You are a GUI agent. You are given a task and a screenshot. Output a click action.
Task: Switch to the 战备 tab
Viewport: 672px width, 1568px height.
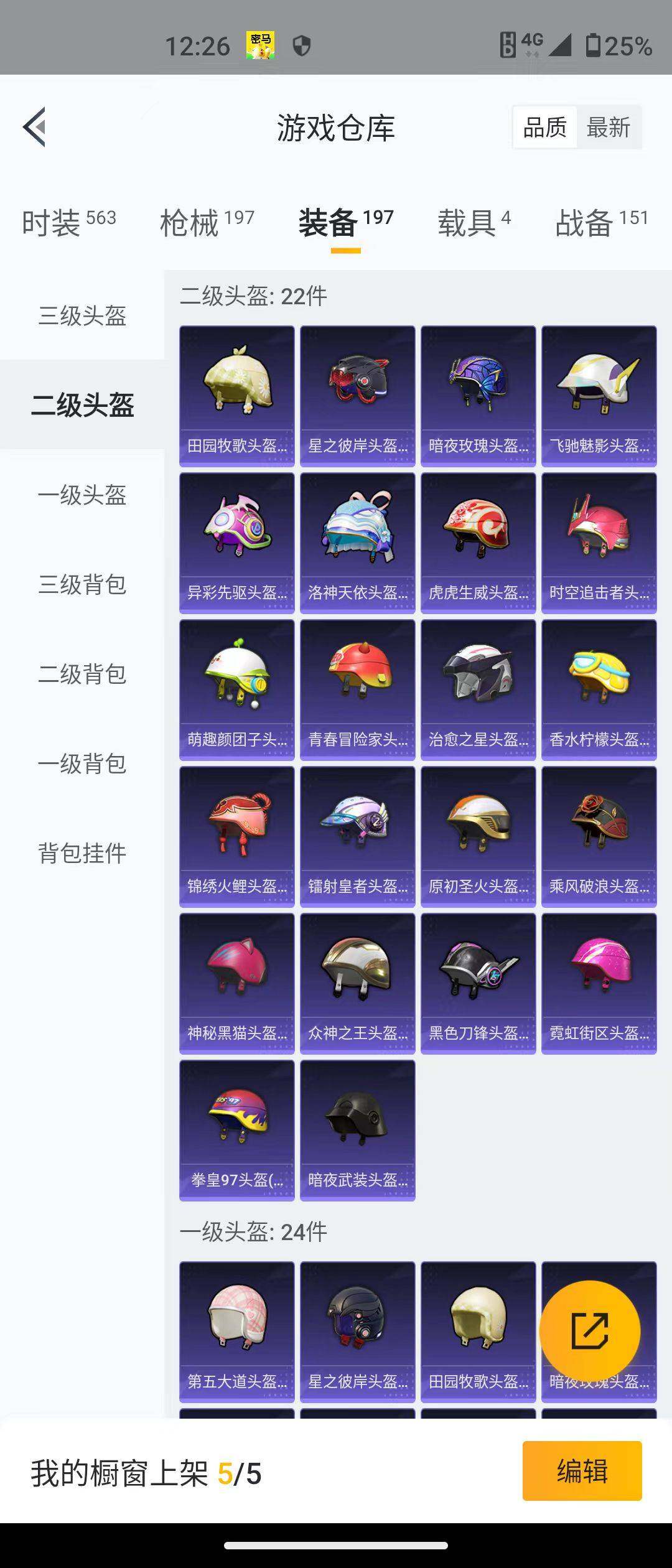pos(601,222)
